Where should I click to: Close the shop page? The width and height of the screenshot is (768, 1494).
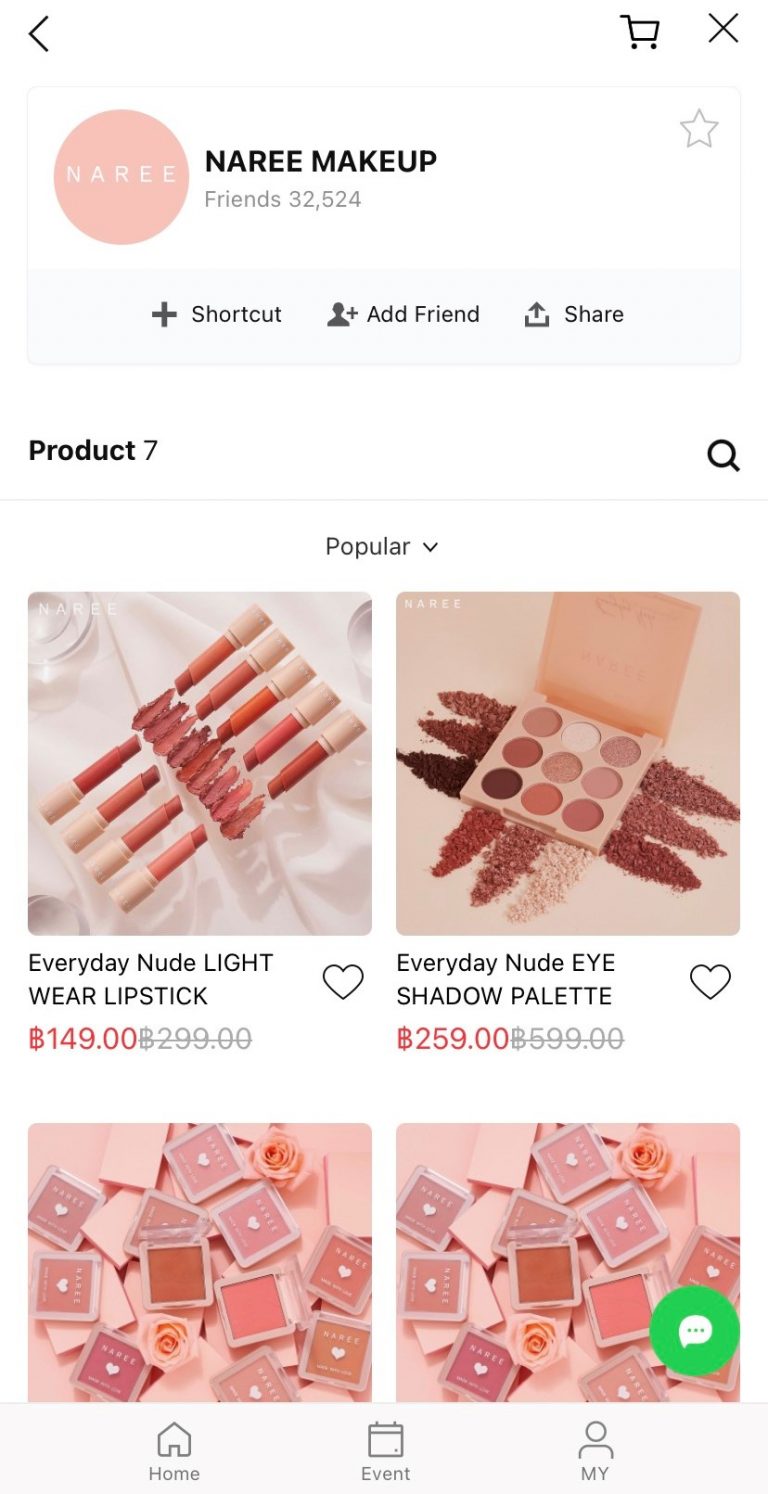(723, 29)
